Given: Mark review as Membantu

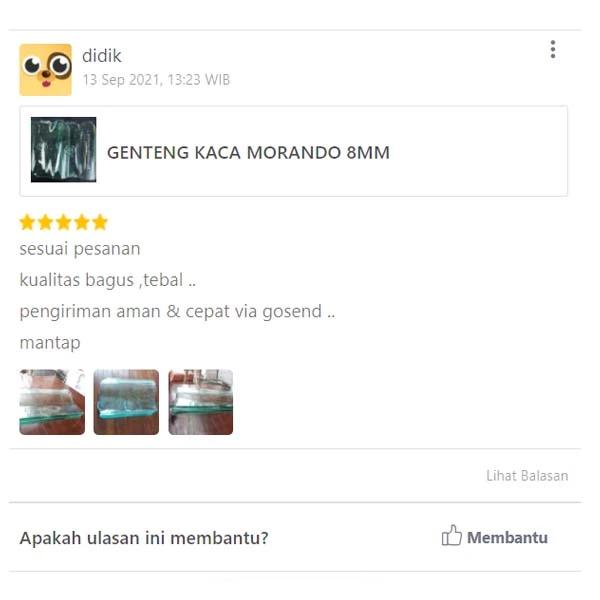Looking at the screenshot, I should click(495, 537).
